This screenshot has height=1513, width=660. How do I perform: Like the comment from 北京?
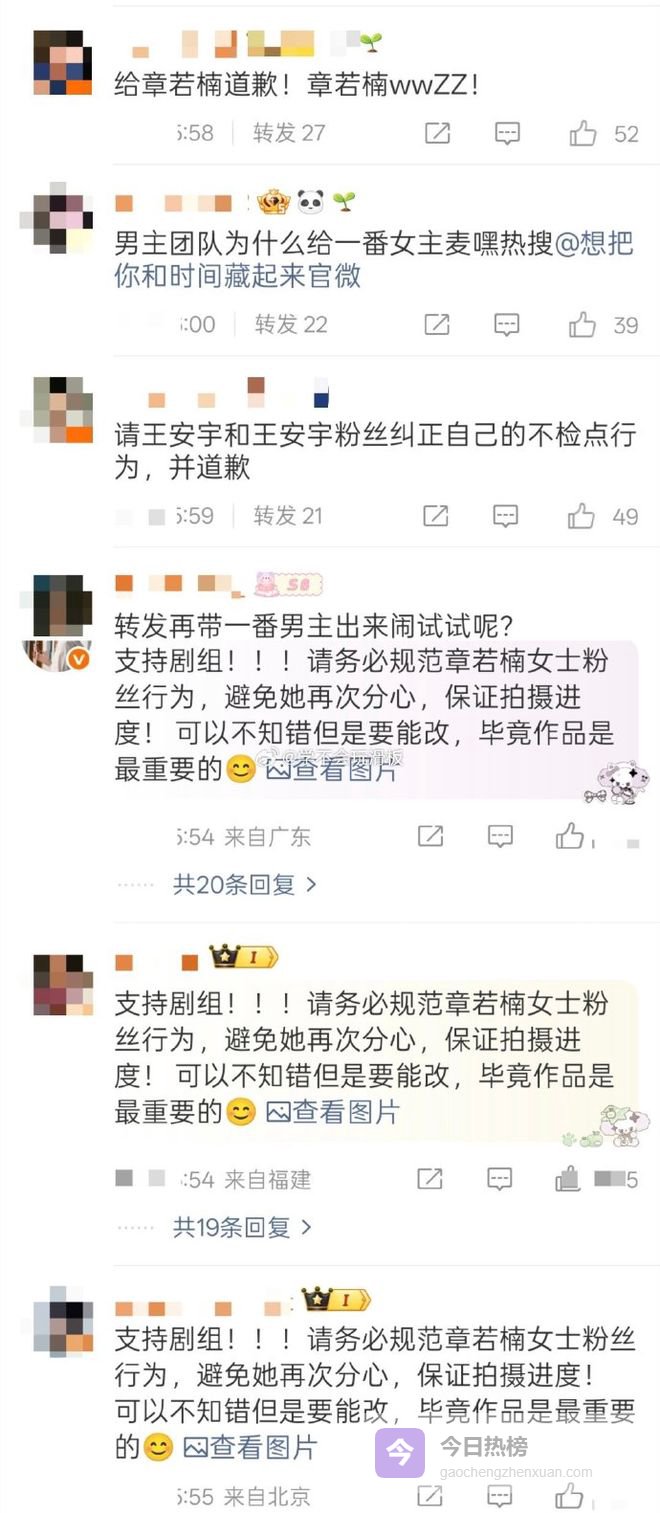click(x=570, y=1496)
